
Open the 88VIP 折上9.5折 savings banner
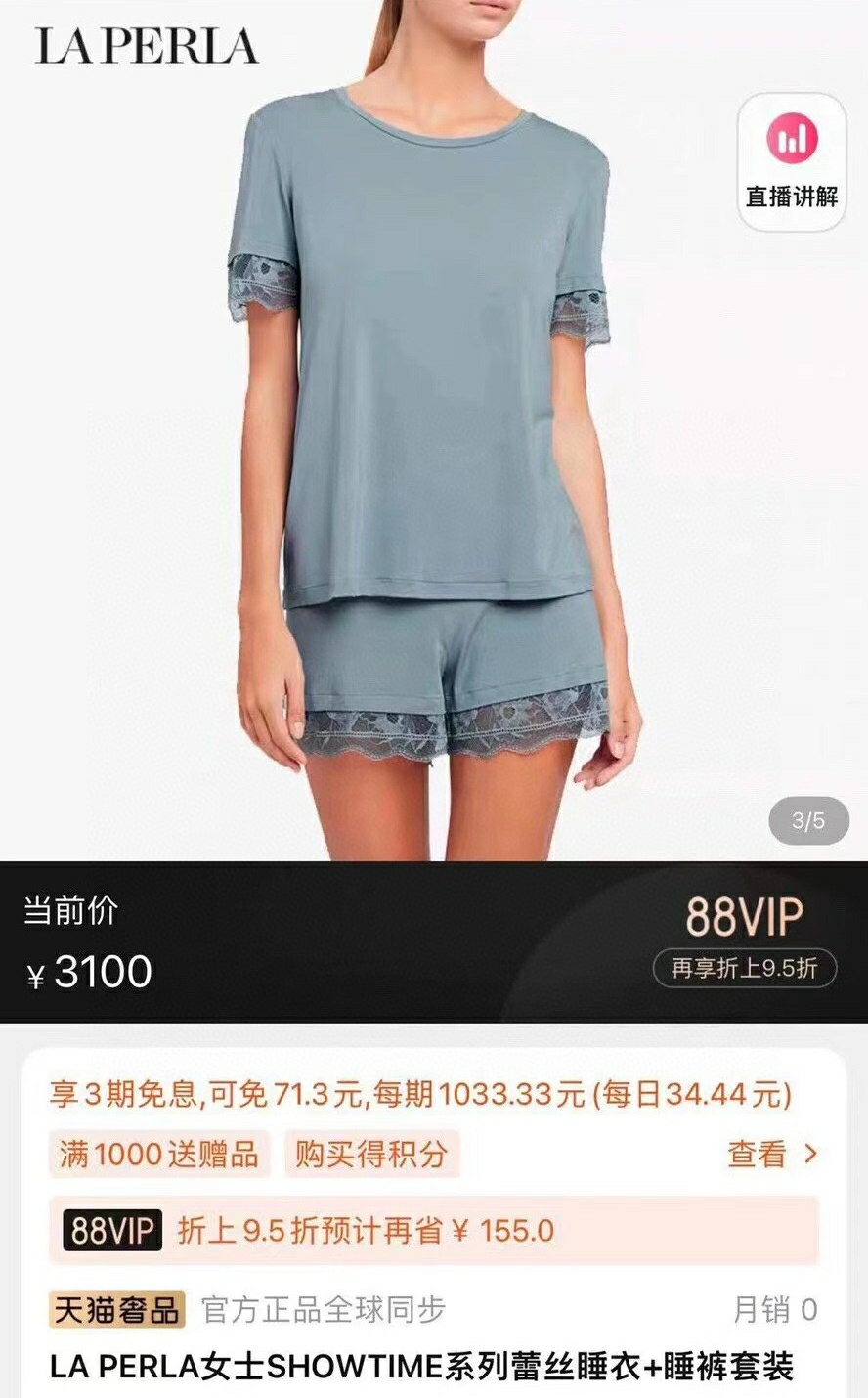tap(434, 1230)
